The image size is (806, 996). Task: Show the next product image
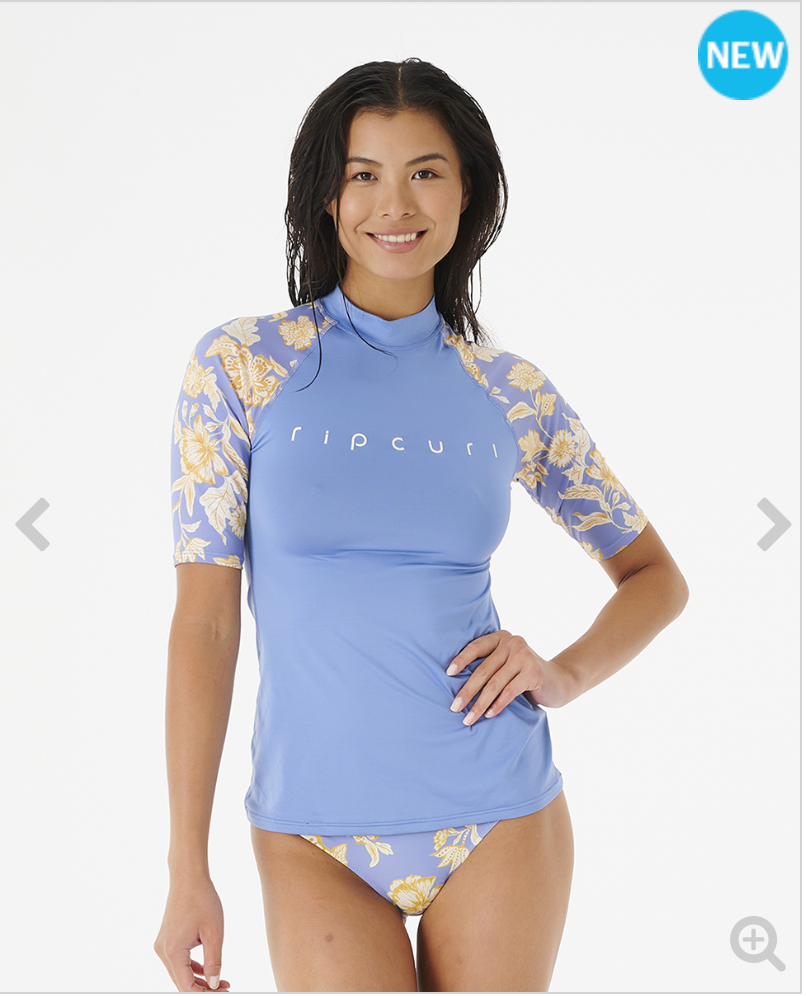pyautogui.click(x=772, y=524)
